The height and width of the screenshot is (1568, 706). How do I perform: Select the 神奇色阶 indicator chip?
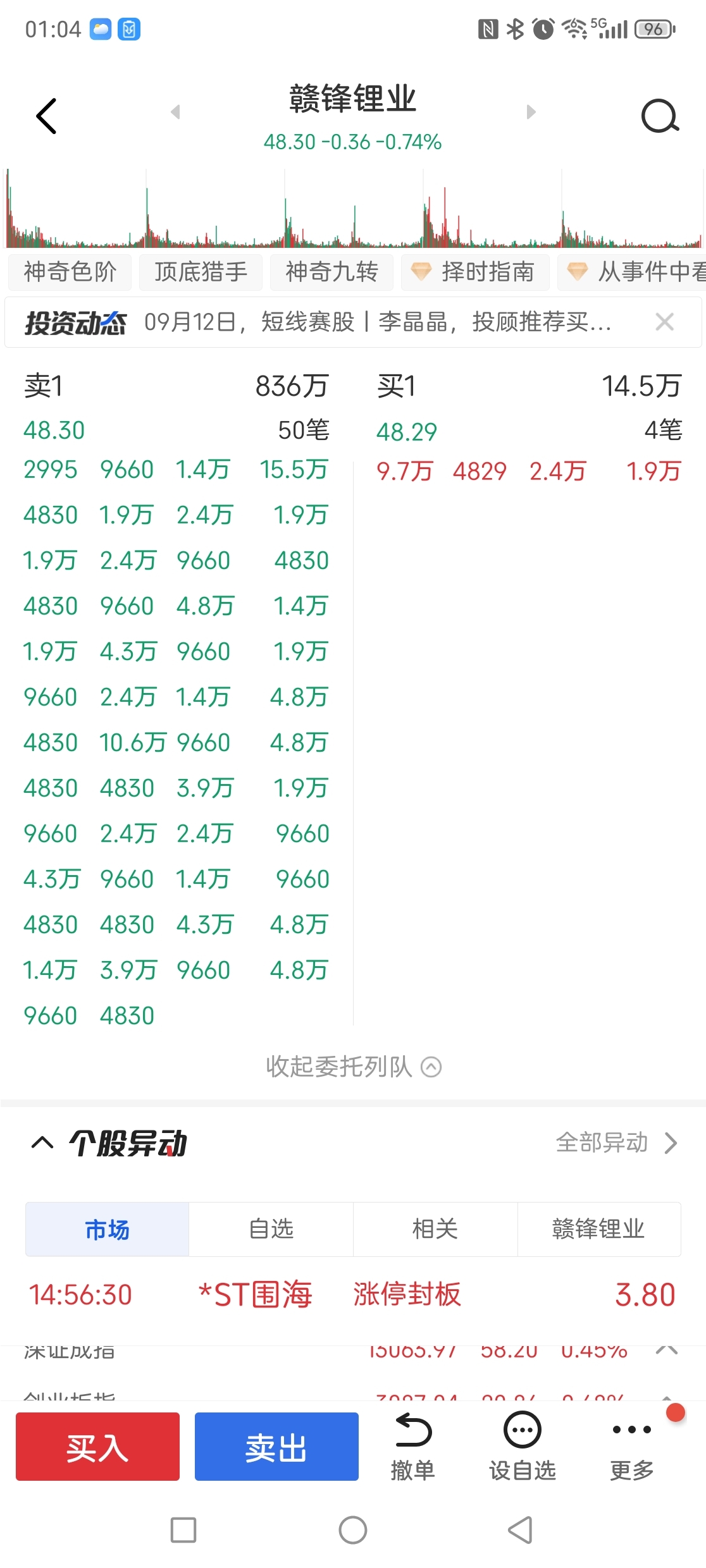tap(70, 273)
